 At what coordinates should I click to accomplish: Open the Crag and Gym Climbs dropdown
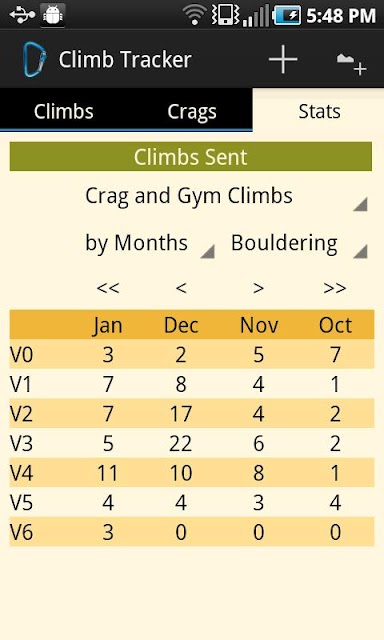click(x=225, y=196)
